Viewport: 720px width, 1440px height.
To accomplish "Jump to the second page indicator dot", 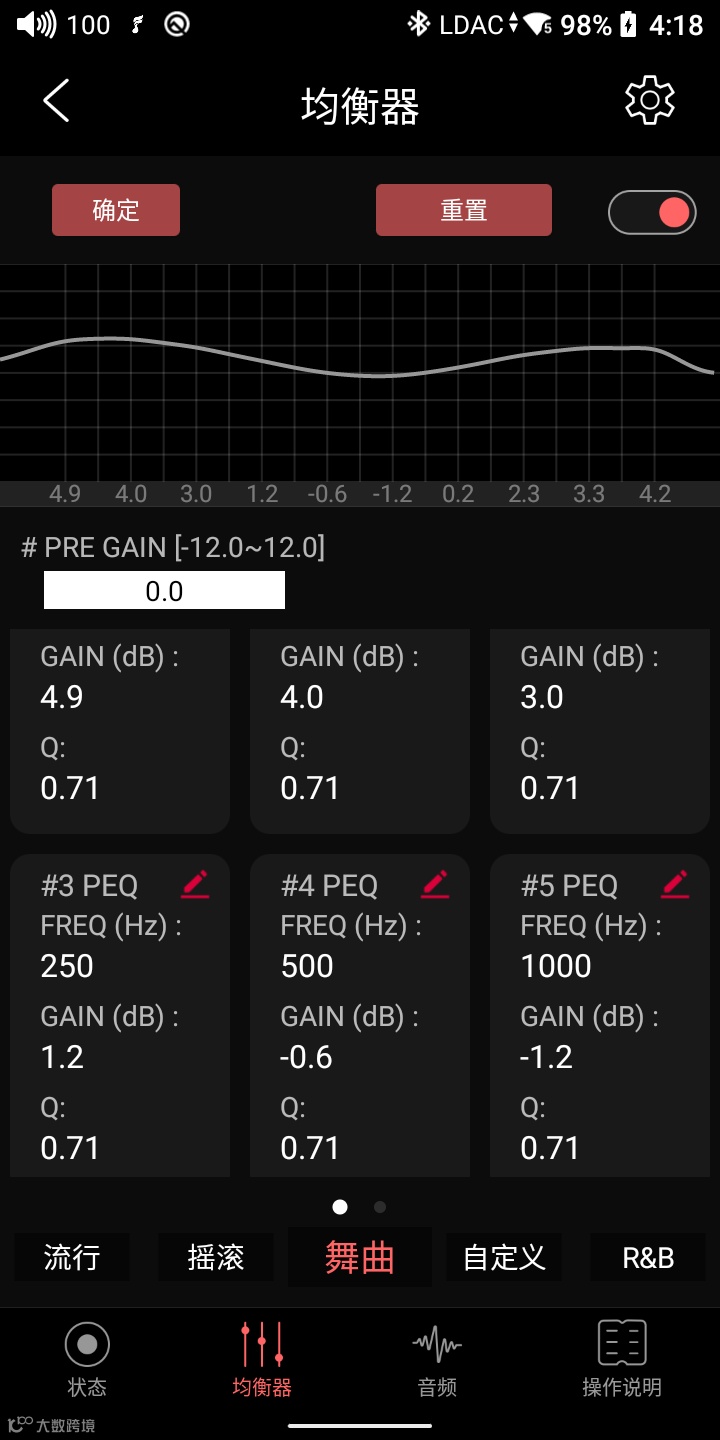I will tap(380, 1207).
